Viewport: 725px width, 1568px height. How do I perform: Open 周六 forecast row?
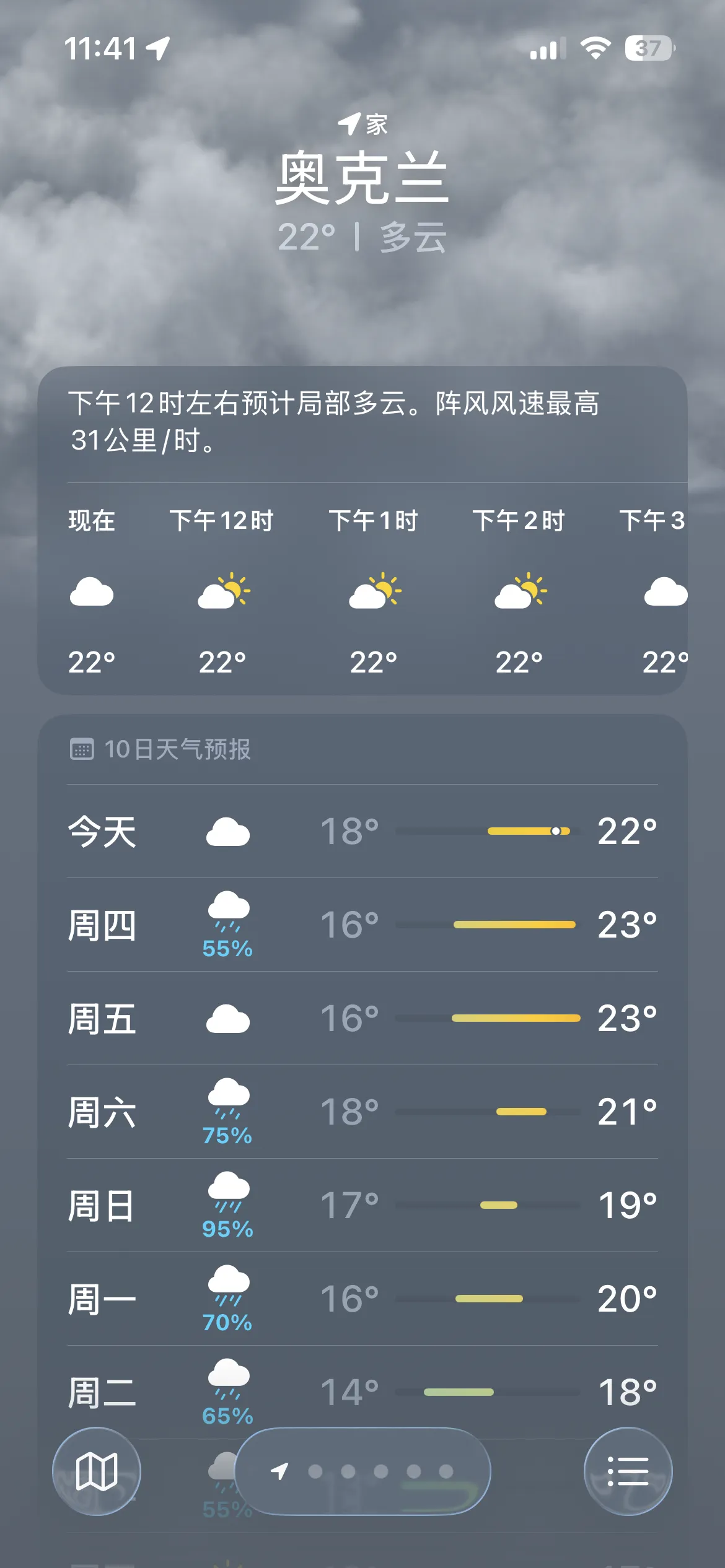[x=362, y=1112]
